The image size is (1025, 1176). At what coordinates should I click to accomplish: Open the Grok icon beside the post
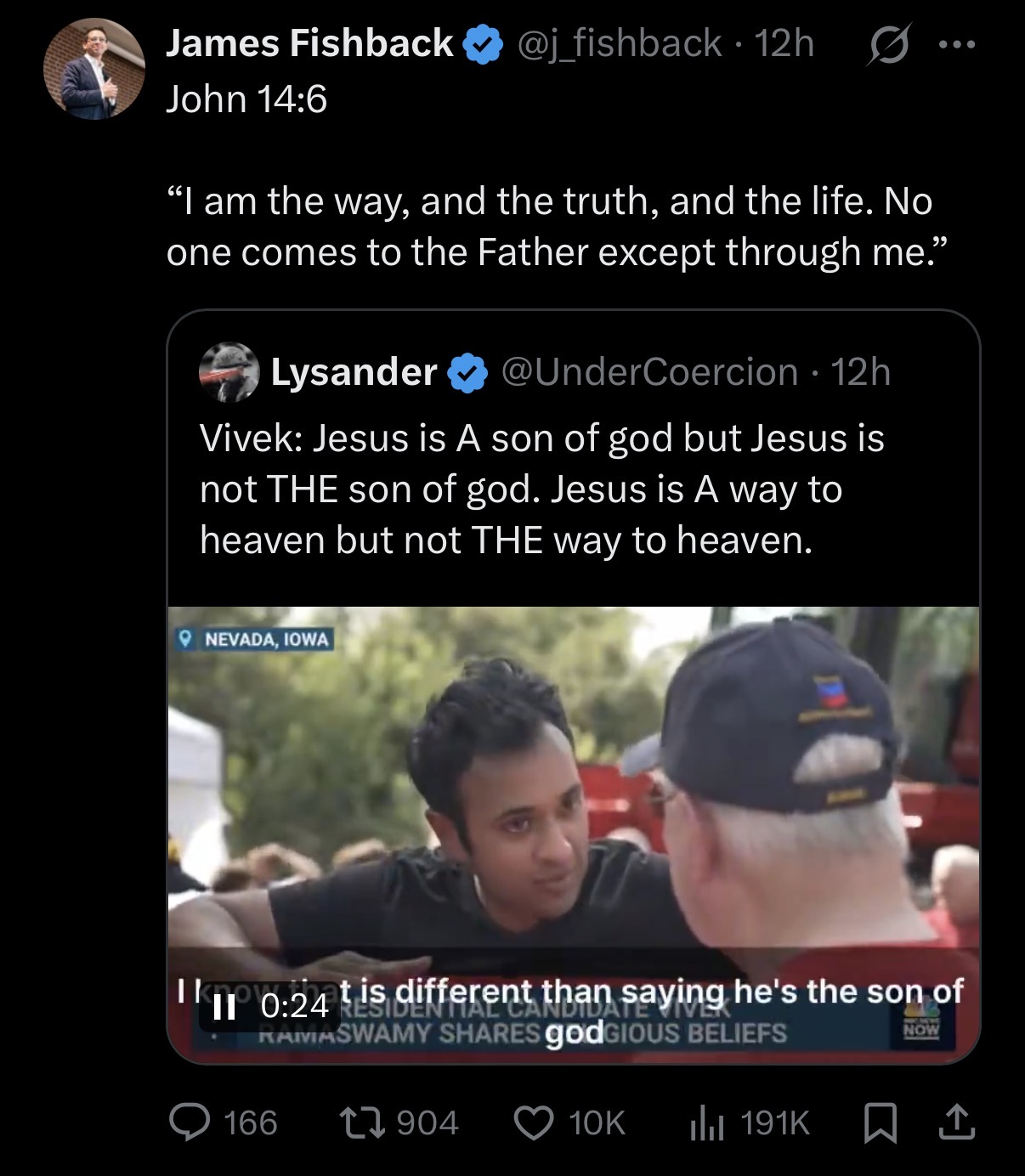point(887,46)
